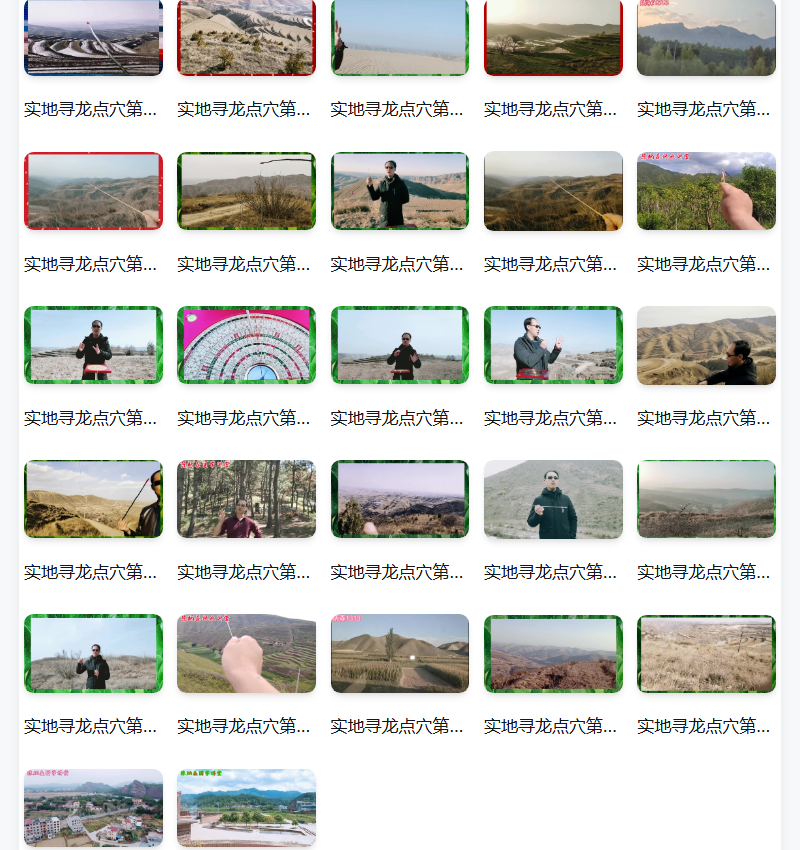Open the video with the feng shui compass thumbnail
The image size is (800, 850).
click(246, 345)
